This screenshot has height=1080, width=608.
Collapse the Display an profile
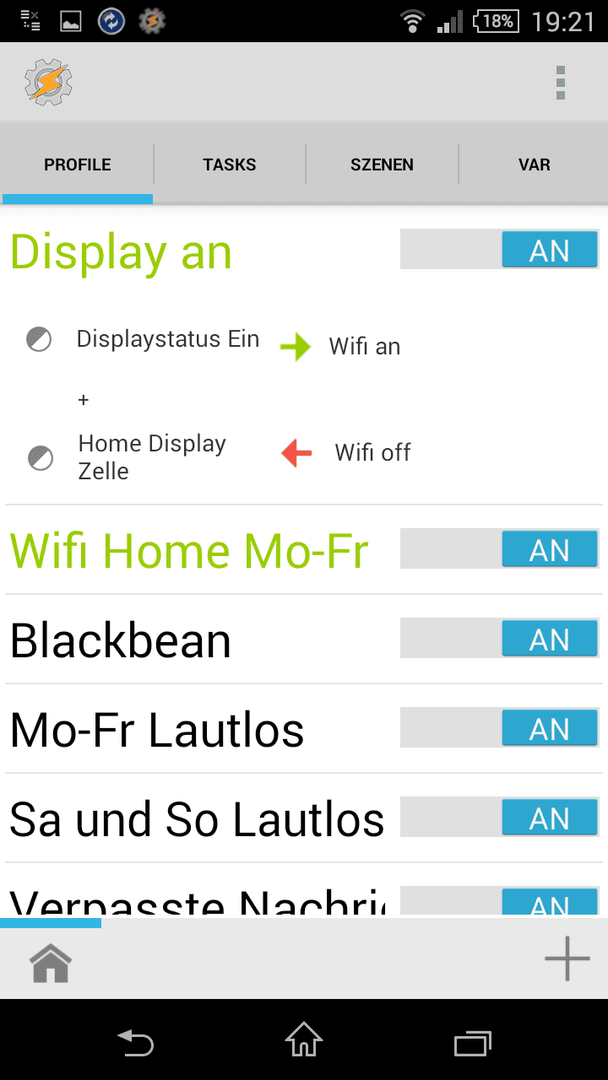[121, 251]
